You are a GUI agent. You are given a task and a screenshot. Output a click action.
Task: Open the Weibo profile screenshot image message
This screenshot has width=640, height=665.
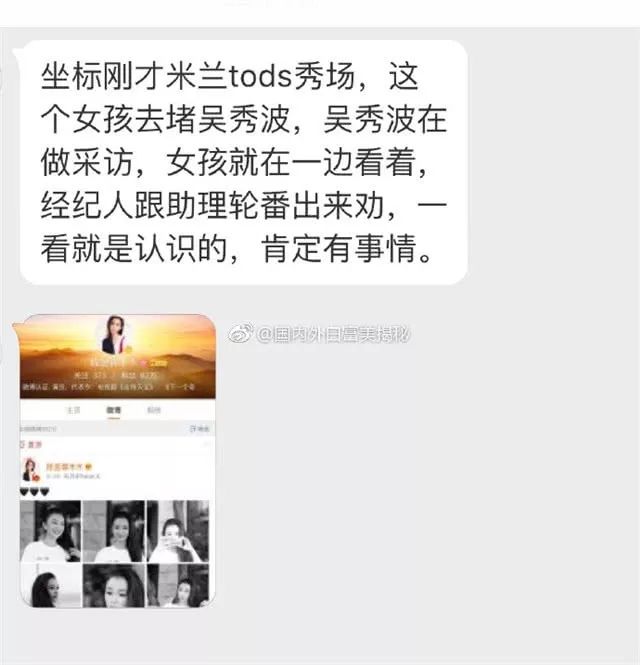tap(117, 460)
